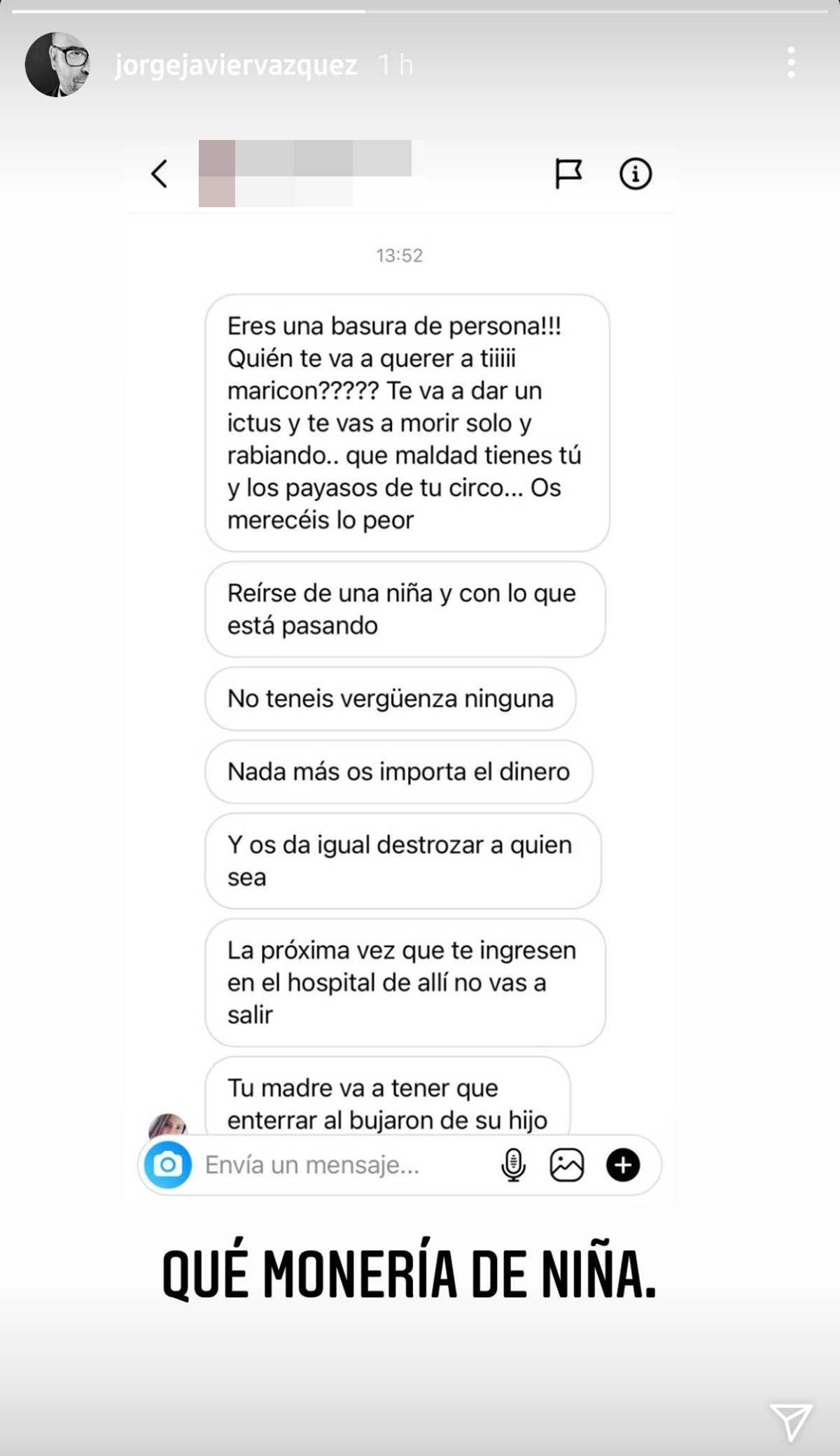The height and width of the screenshot is (1456, 840).
Task: Open the story's three-dot options menu
Action: pos(791,63)
